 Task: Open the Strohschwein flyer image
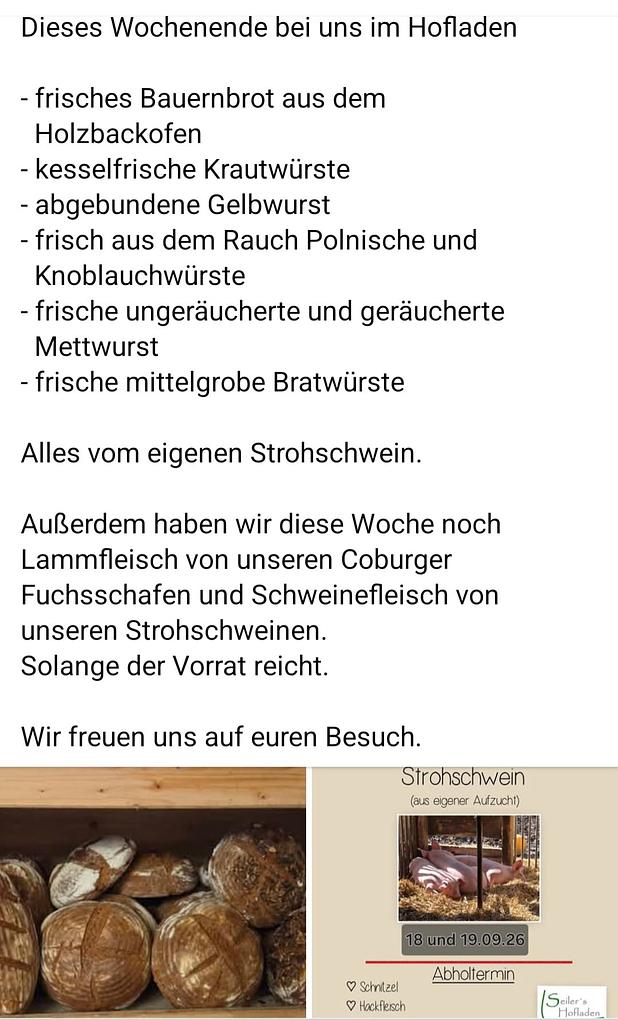(x=465, y=893)
